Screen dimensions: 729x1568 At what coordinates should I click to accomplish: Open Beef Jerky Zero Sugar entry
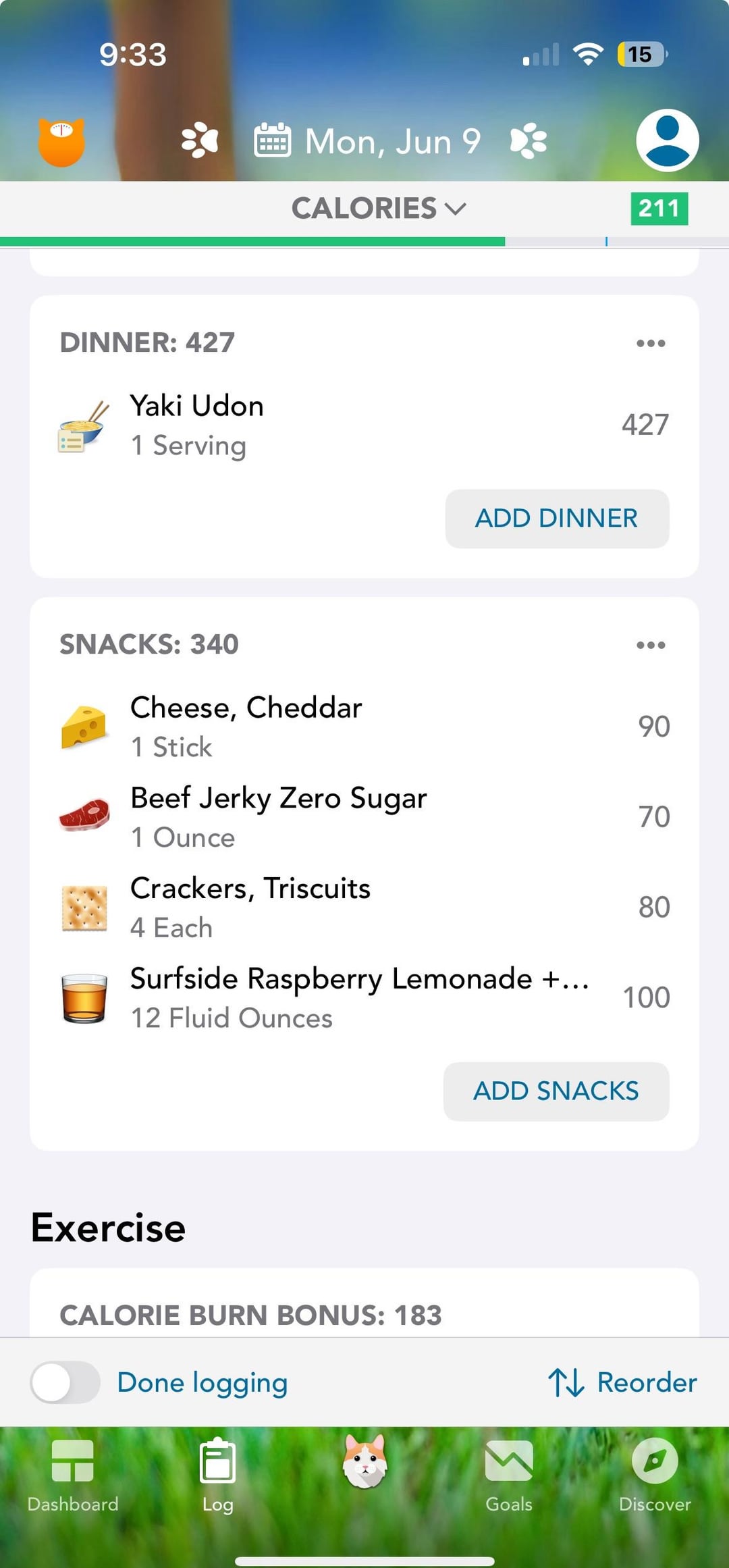tap(364, 817)
